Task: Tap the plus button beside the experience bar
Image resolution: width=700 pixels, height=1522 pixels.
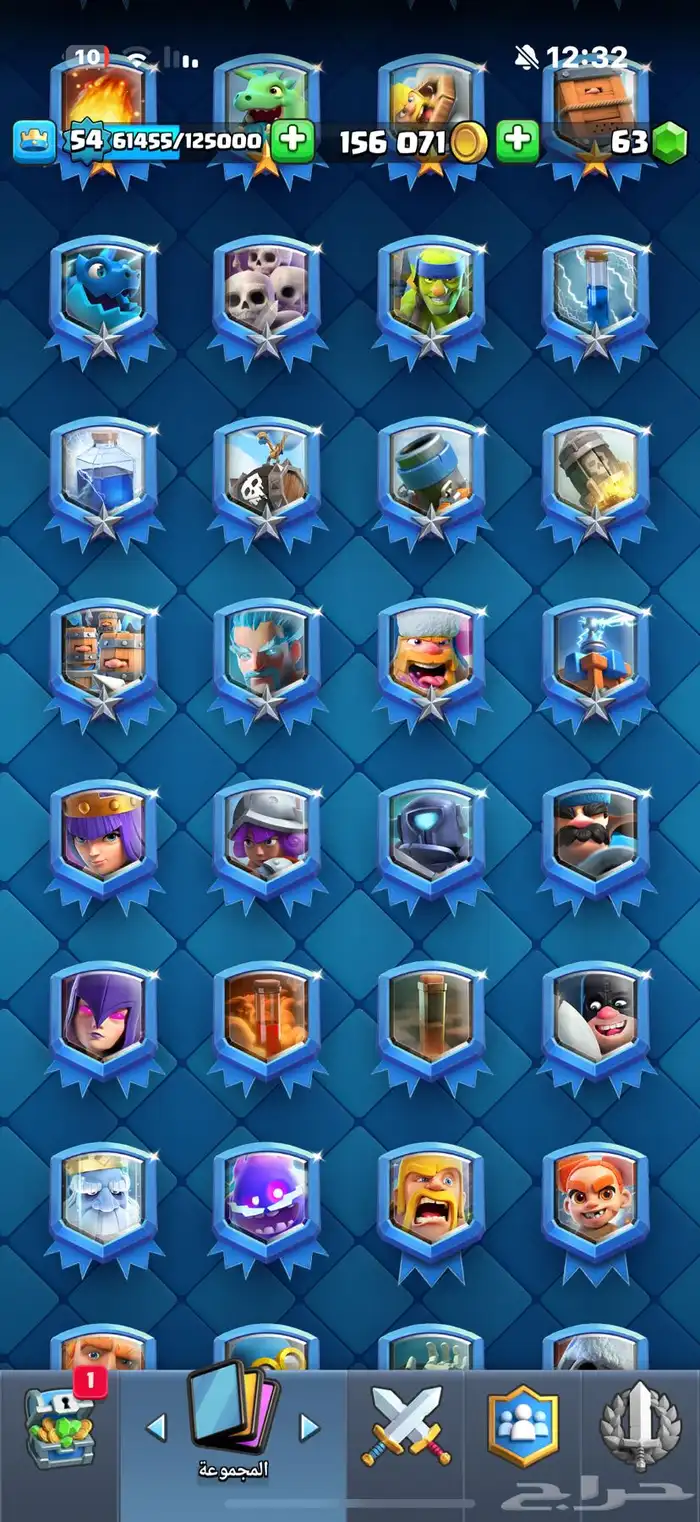Action: point(292,142)
